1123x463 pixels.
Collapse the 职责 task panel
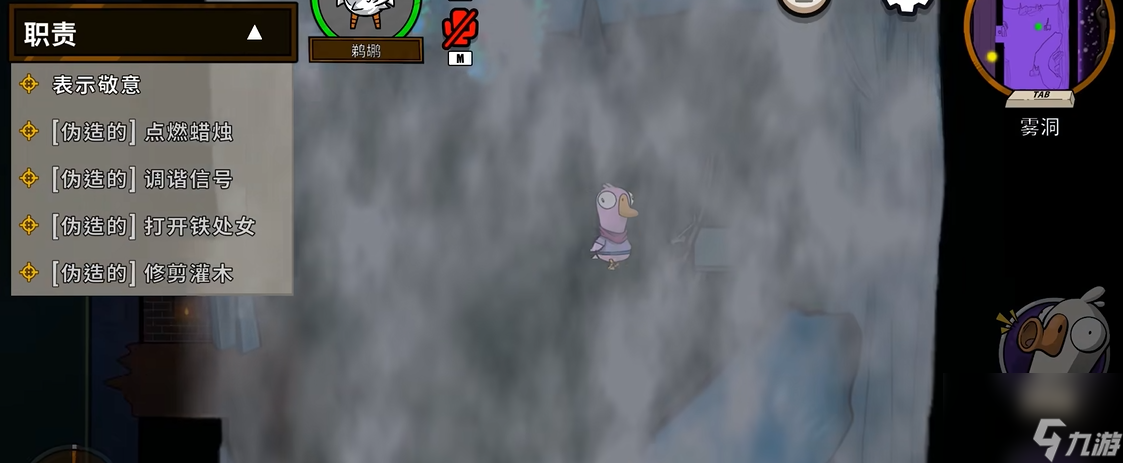coord(254,33)
